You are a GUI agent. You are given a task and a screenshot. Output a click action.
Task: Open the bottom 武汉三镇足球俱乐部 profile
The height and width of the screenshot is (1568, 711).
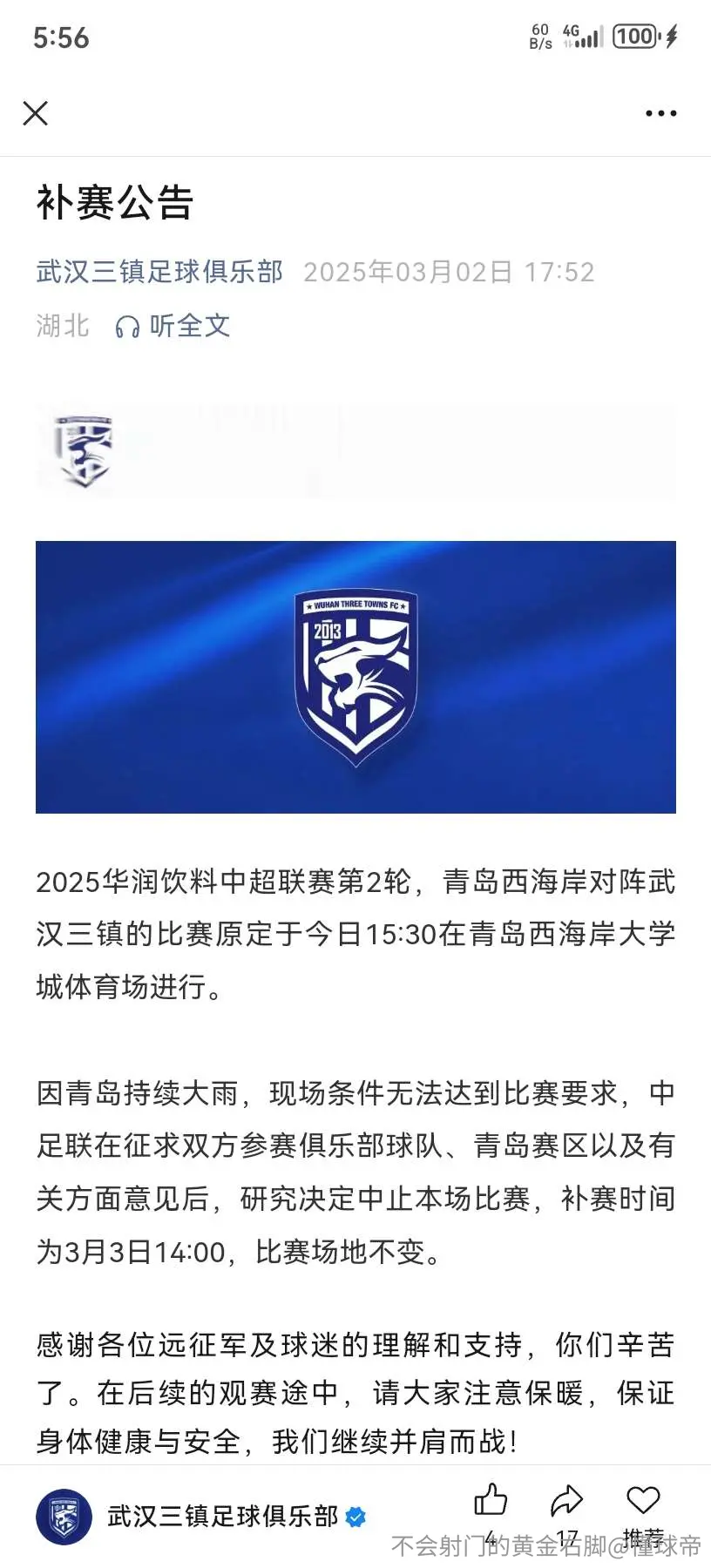coord(200,1517)
